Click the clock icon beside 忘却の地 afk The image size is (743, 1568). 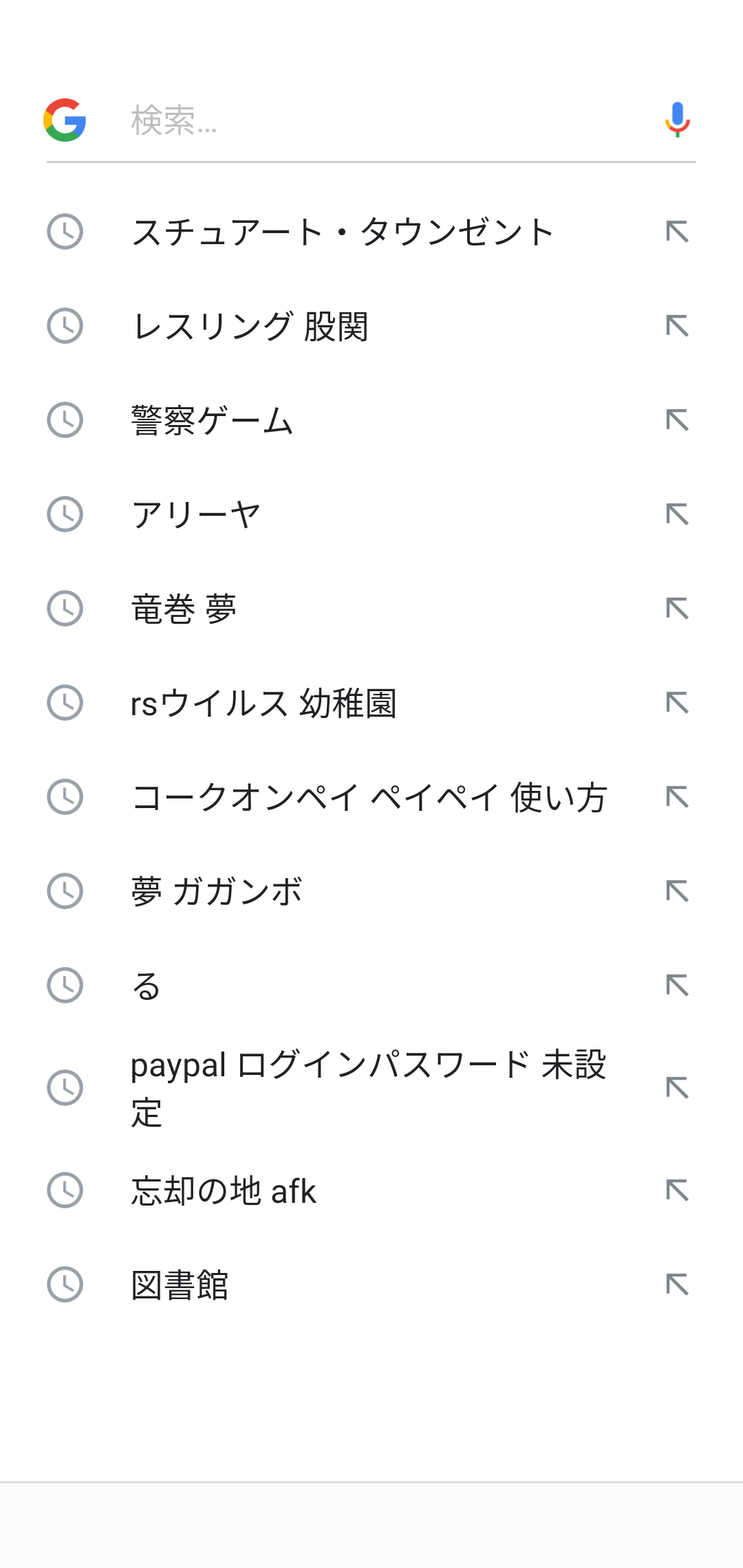point(65,1190)
